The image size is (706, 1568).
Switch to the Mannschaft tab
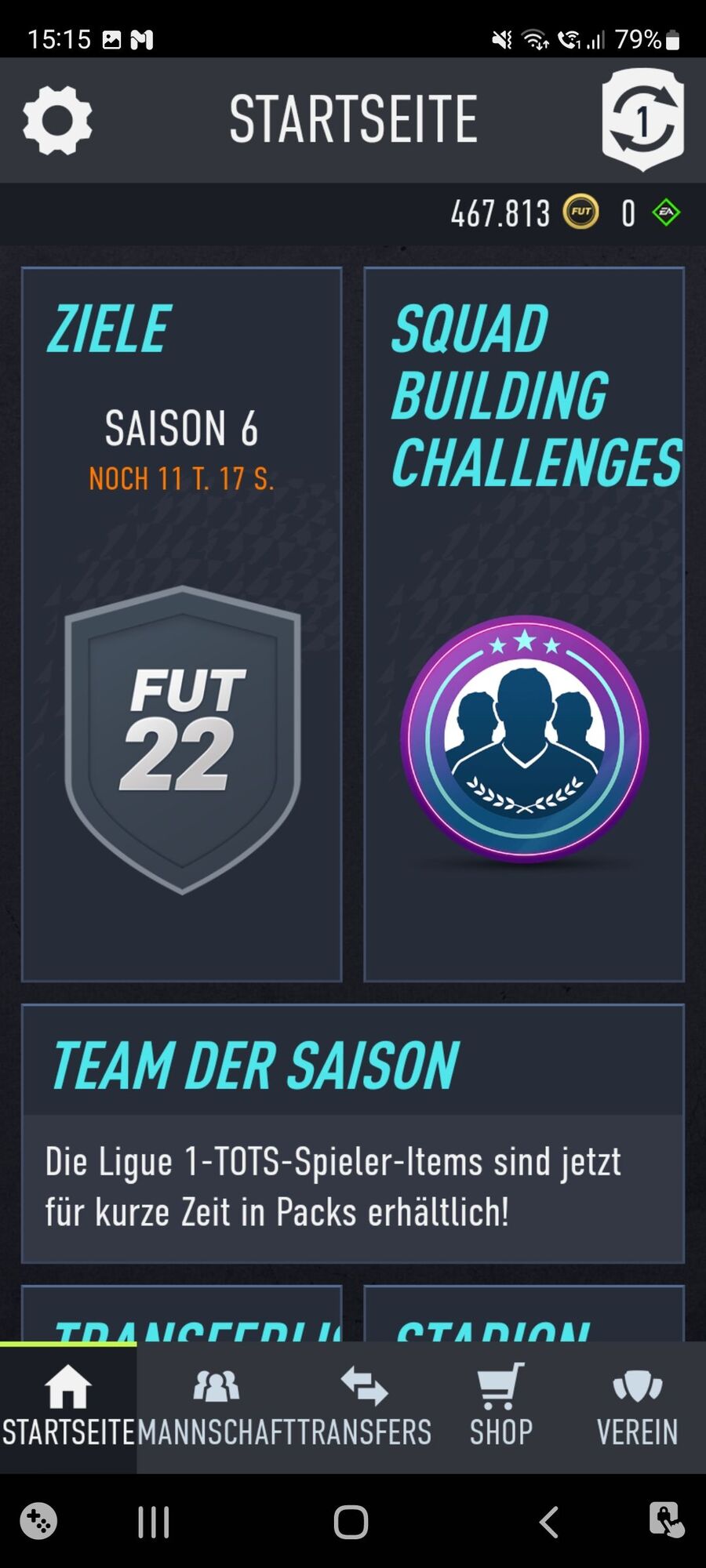click(x=217, y=1406)
